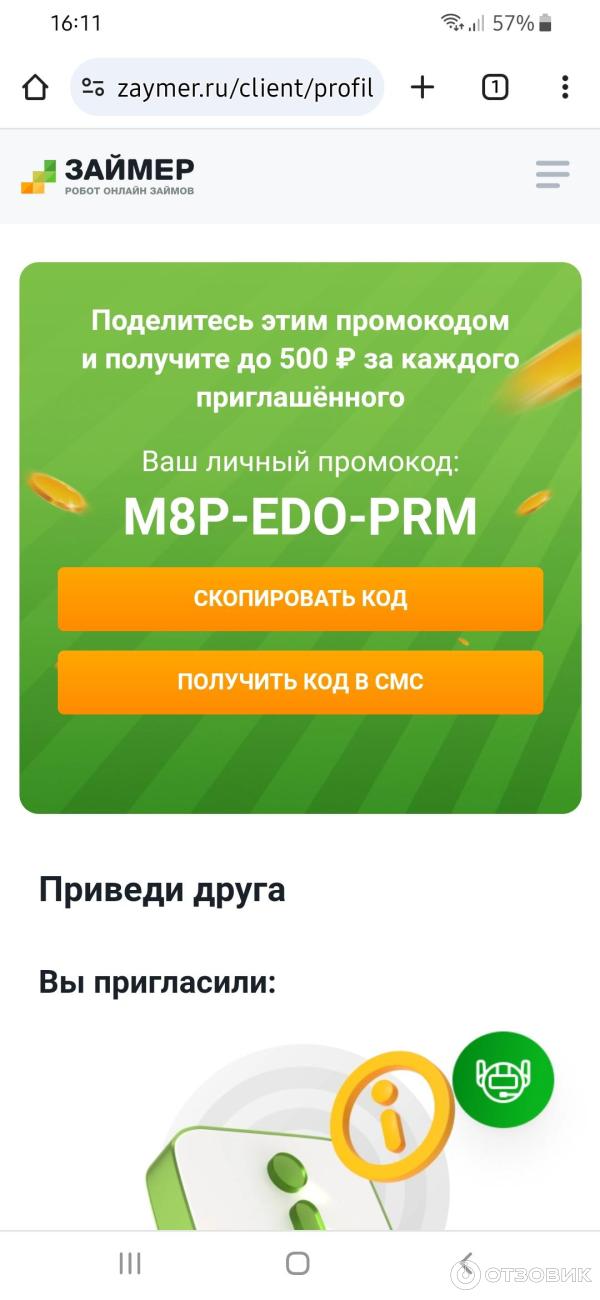
Task: Open the tab switcher
Action: click(494, 88)
